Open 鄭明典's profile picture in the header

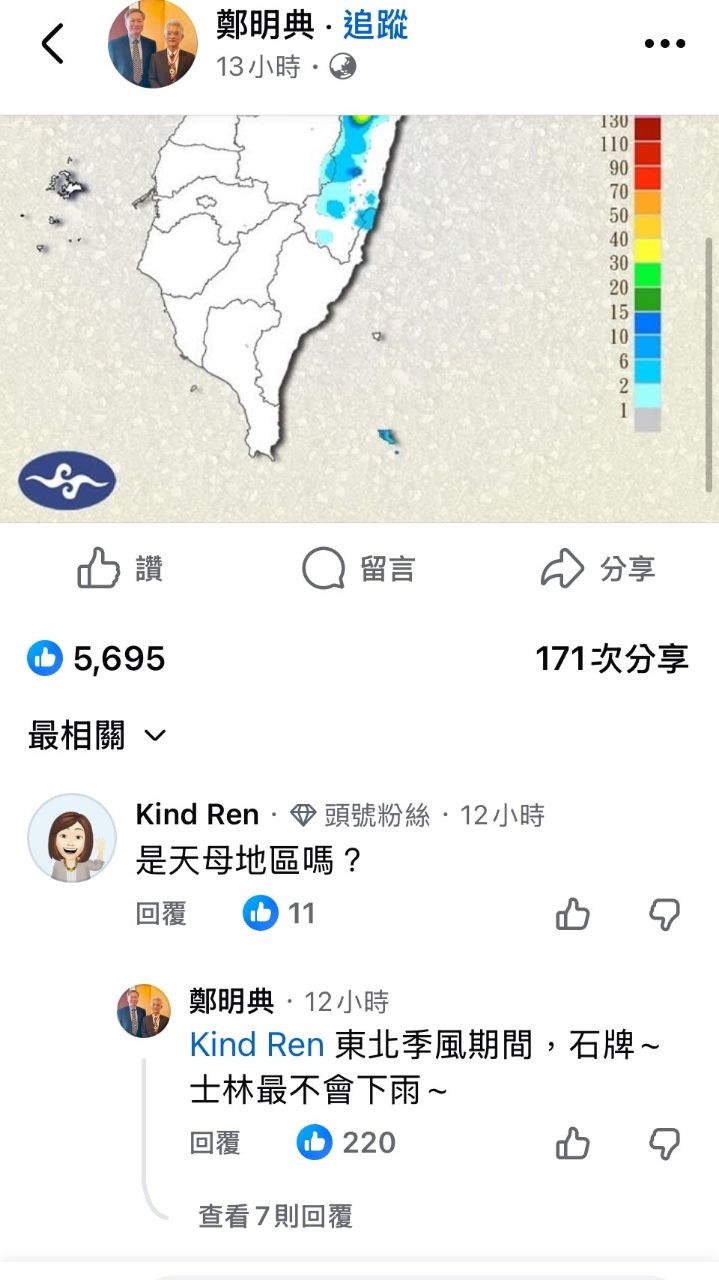coord(152,44)
